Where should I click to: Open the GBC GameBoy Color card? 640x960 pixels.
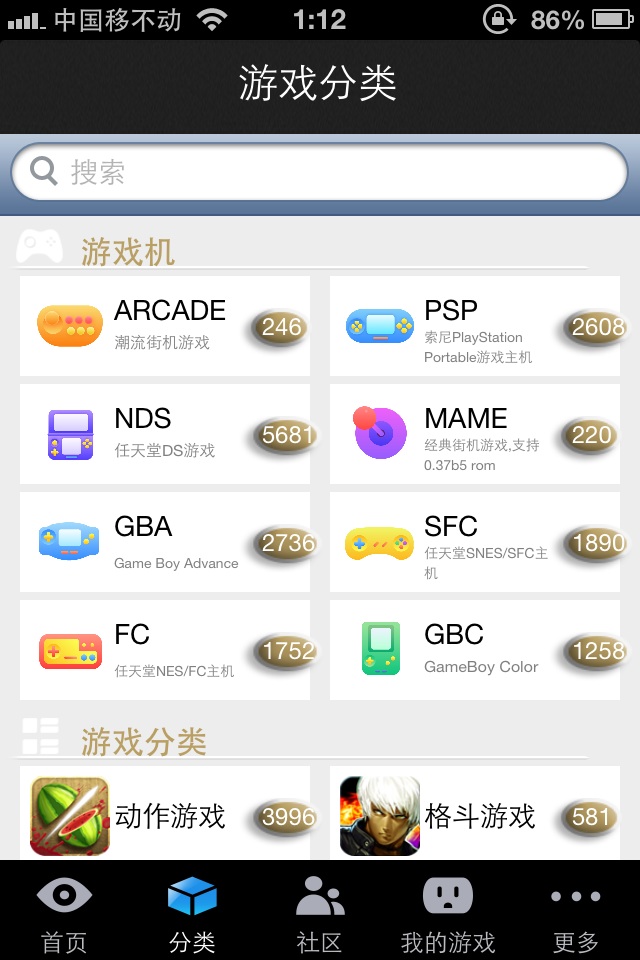point(475,650)
